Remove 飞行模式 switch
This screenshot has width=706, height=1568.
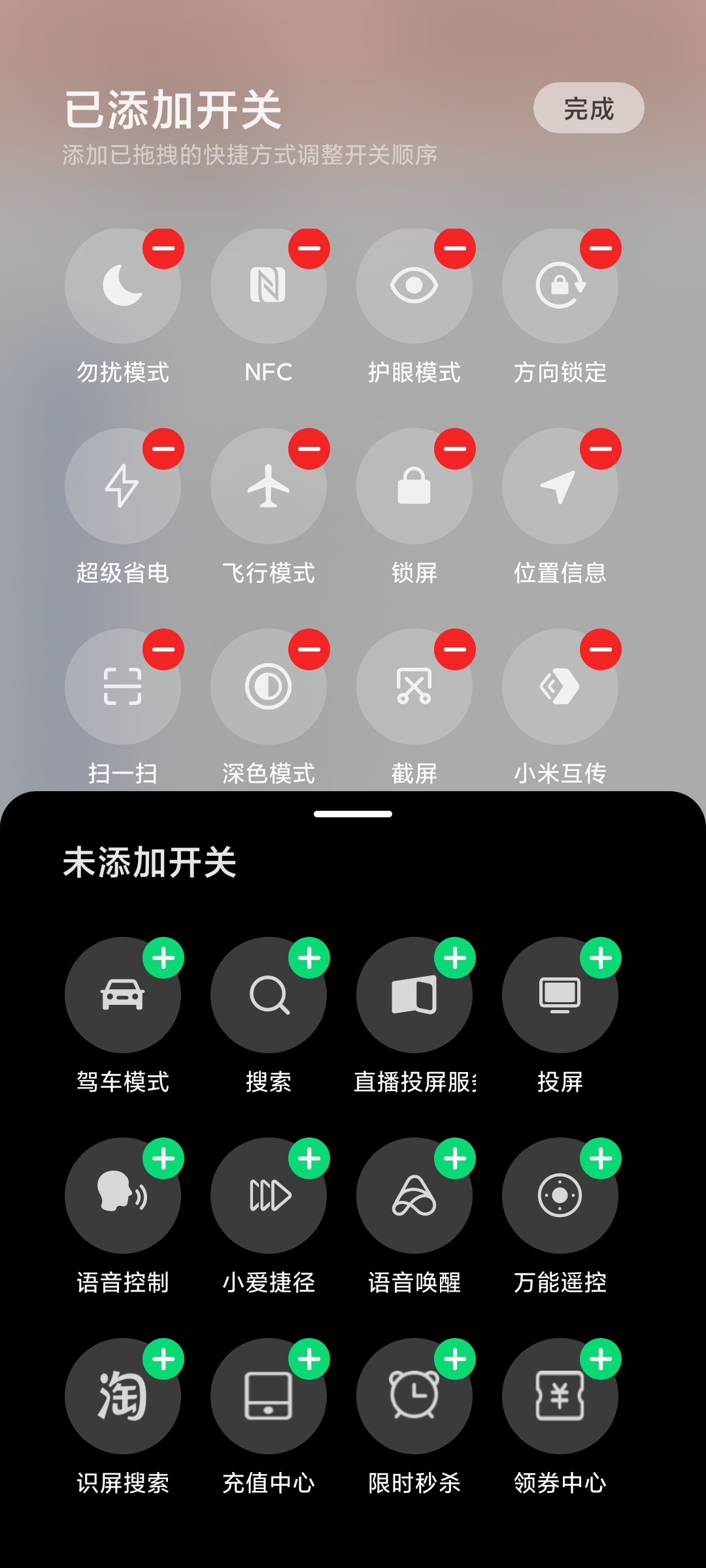tap(309, 449)
